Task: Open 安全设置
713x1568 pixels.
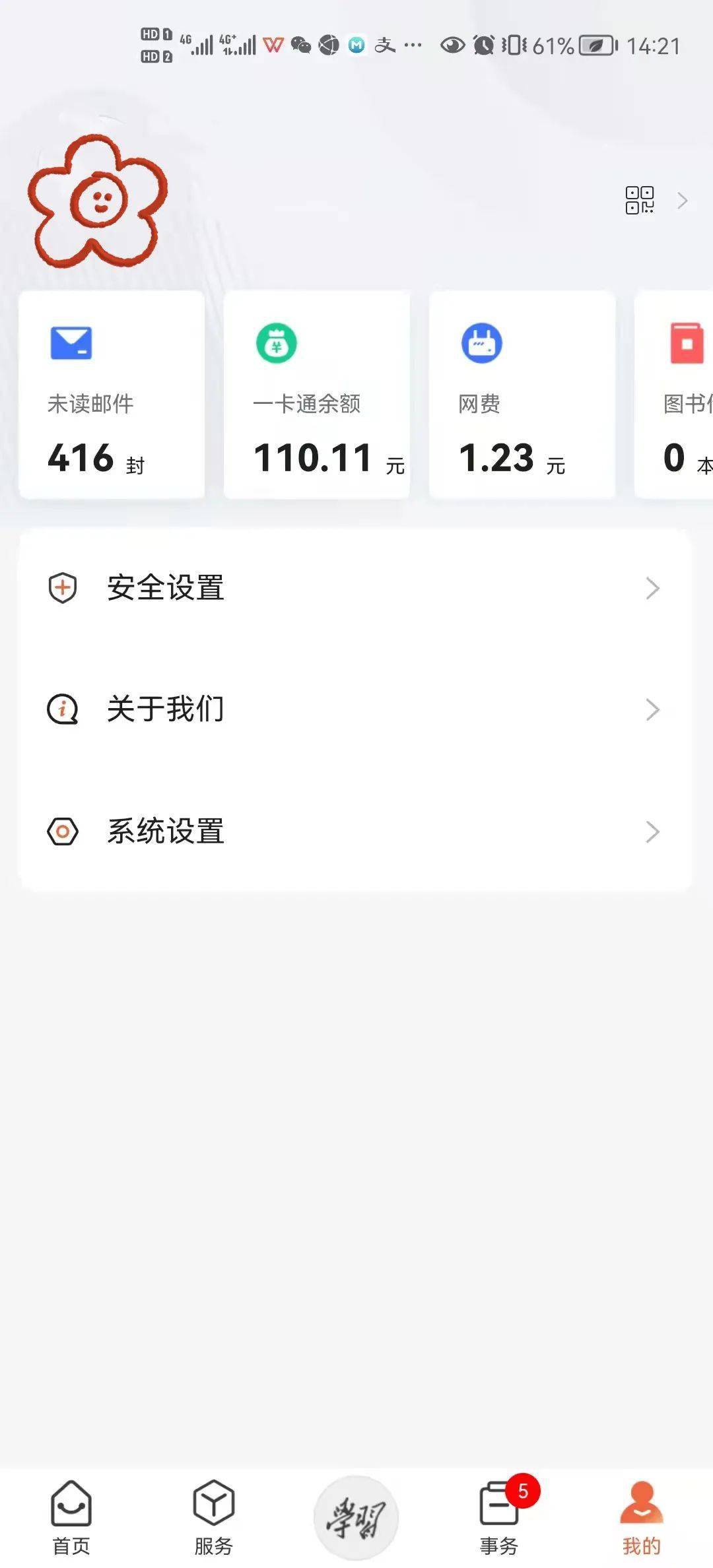Action: (x=355, y=588)
